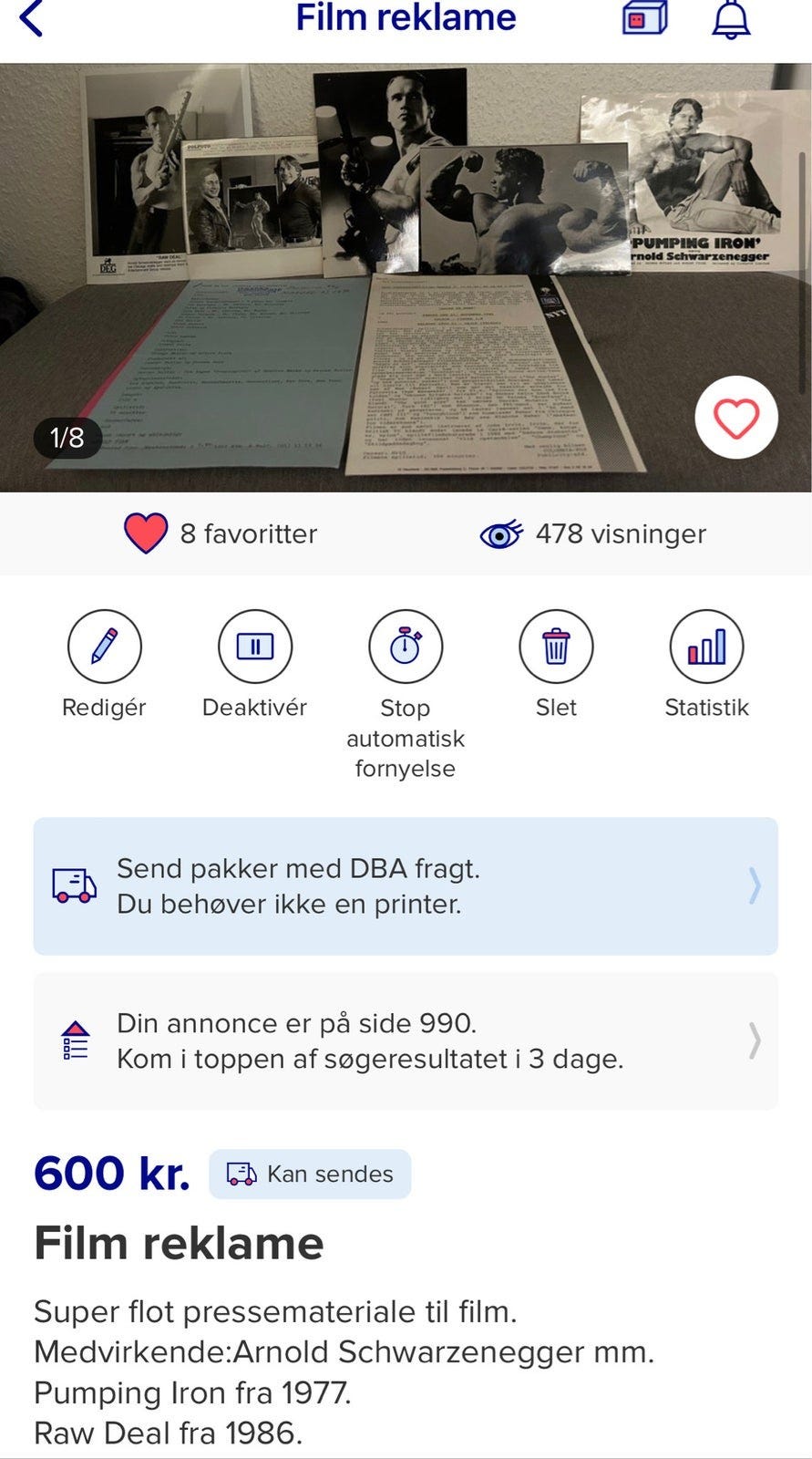Select the Film reklame header title
The height and width of the screenshot is (1459, 812).
point(404,18)
